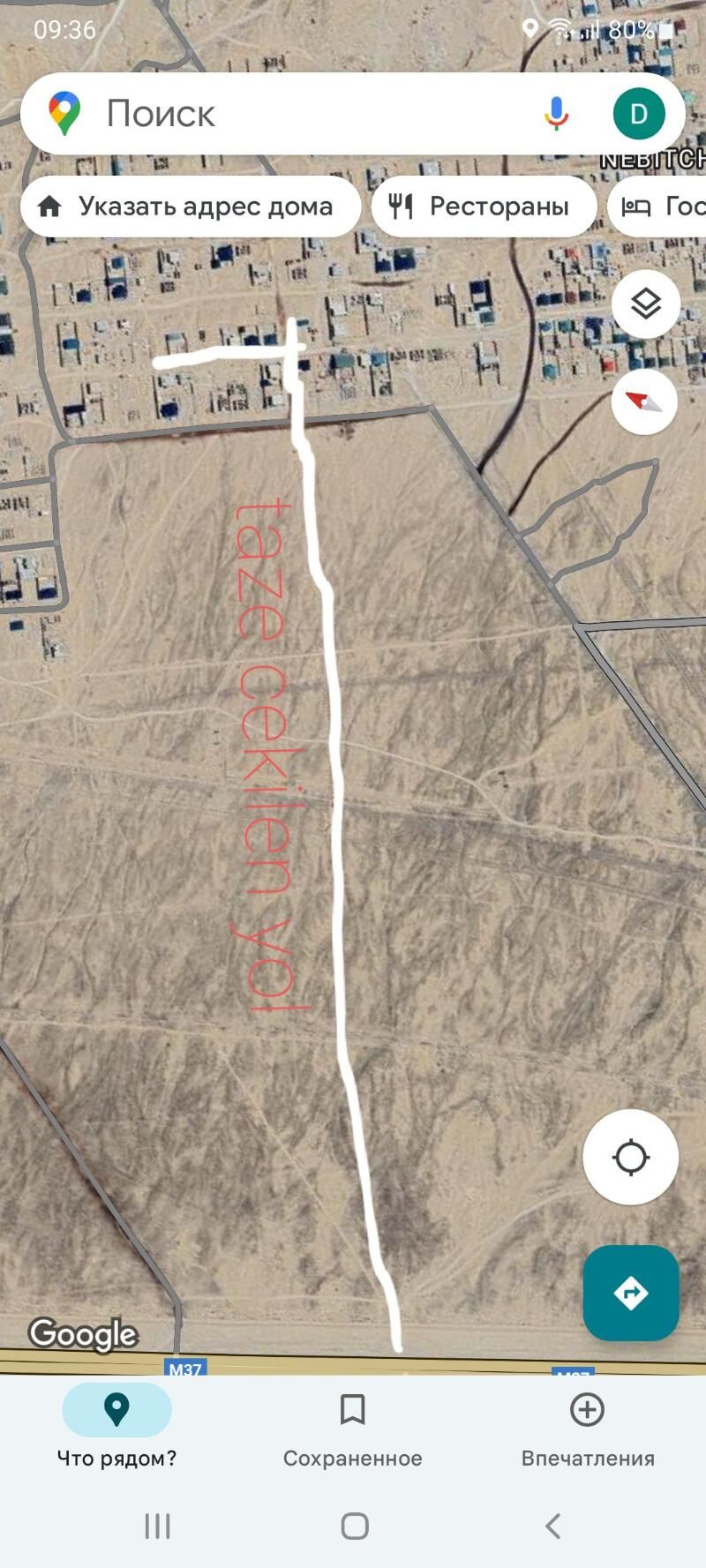706x1568 pixels.
Task: Start voice search with the microphone
Action: [556, 114]
